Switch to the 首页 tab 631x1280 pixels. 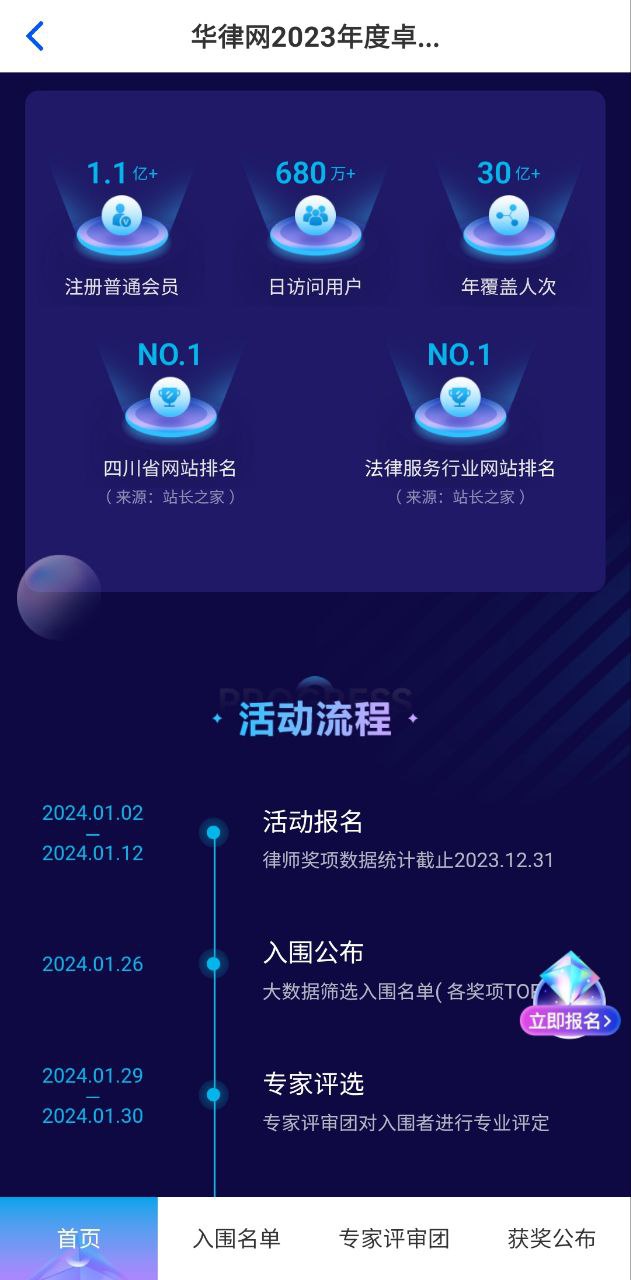pyautogui.click(x=79, y=1238)
